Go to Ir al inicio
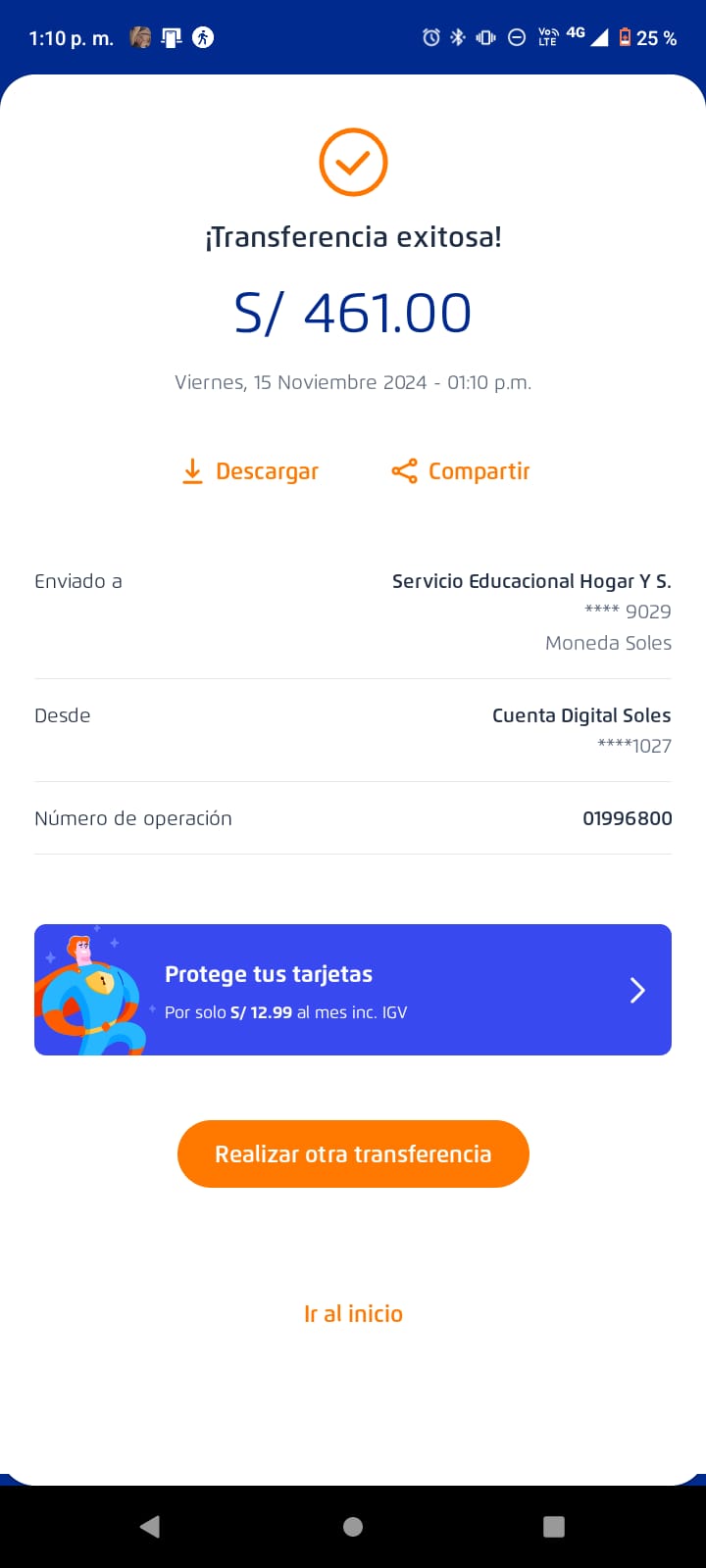The image size is (706, 1568). coord(353,1313)
